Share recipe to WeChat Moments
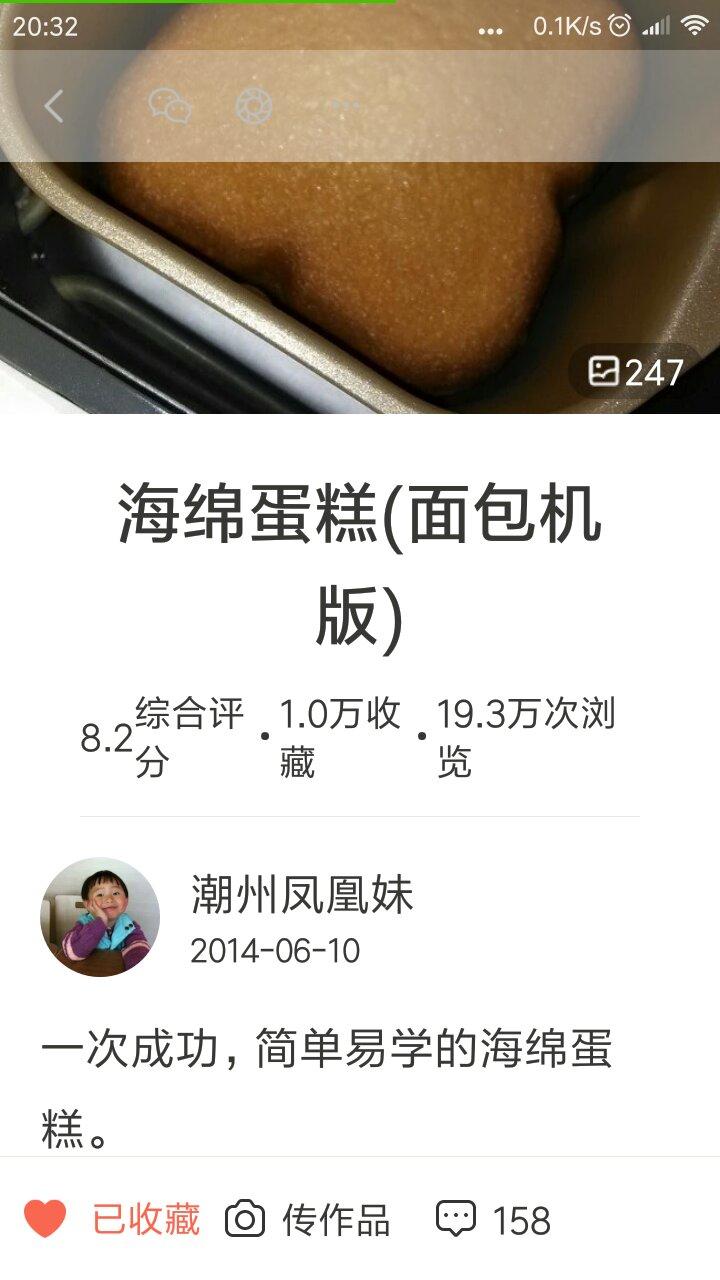Screen dimensions: 720x1280 coord(254,106)
